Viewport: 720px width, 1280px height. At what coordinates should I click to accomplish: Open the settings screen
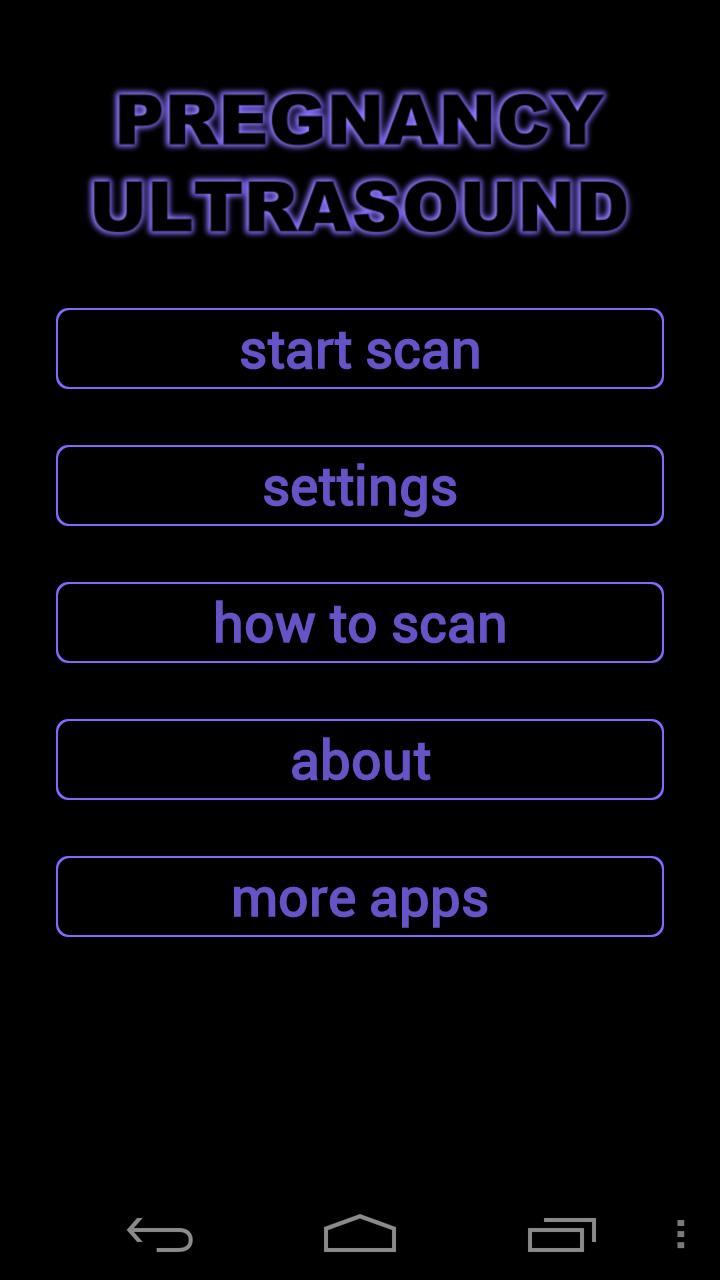pos(360,486)
